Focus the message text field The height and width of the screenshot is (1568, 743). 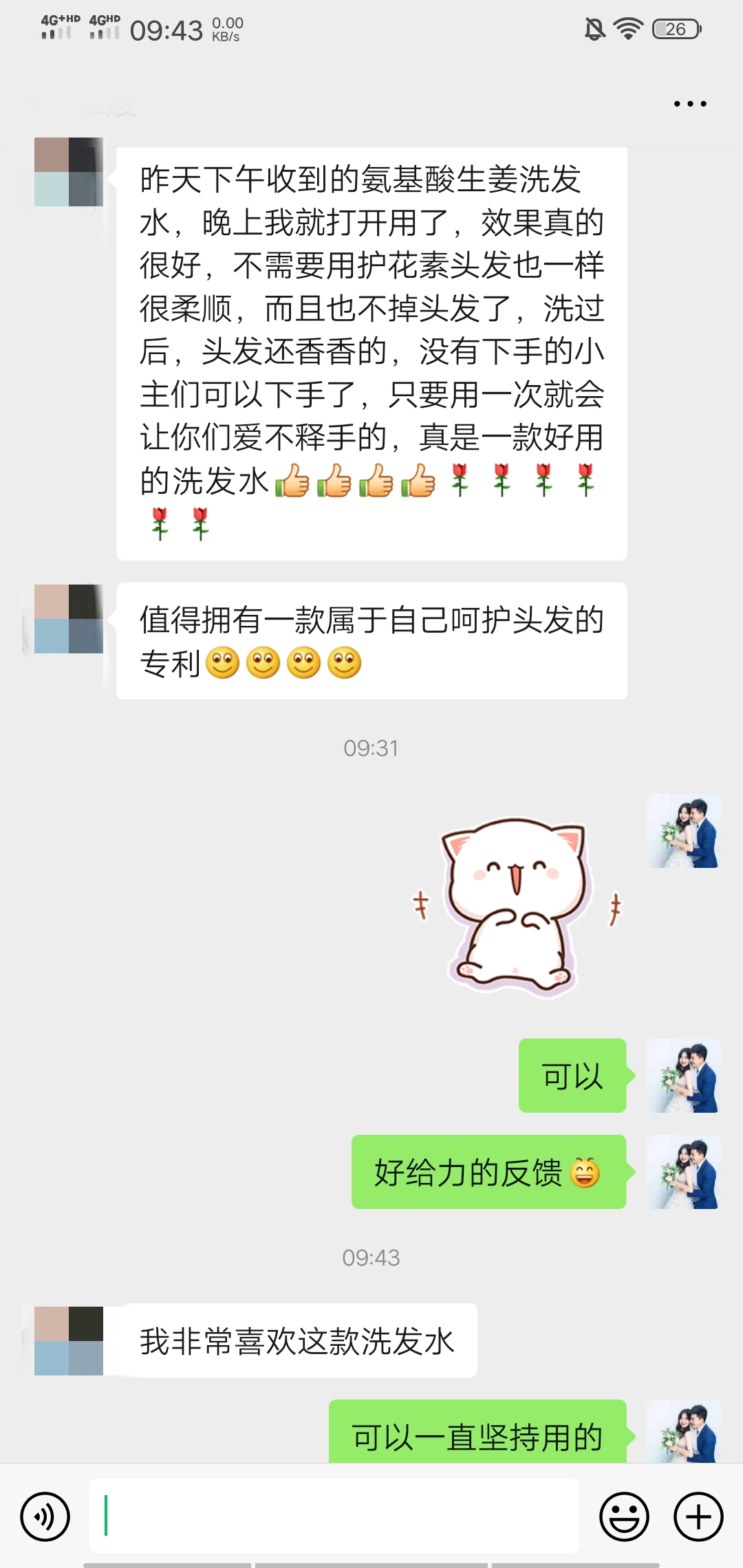(x=334, y=1516)
